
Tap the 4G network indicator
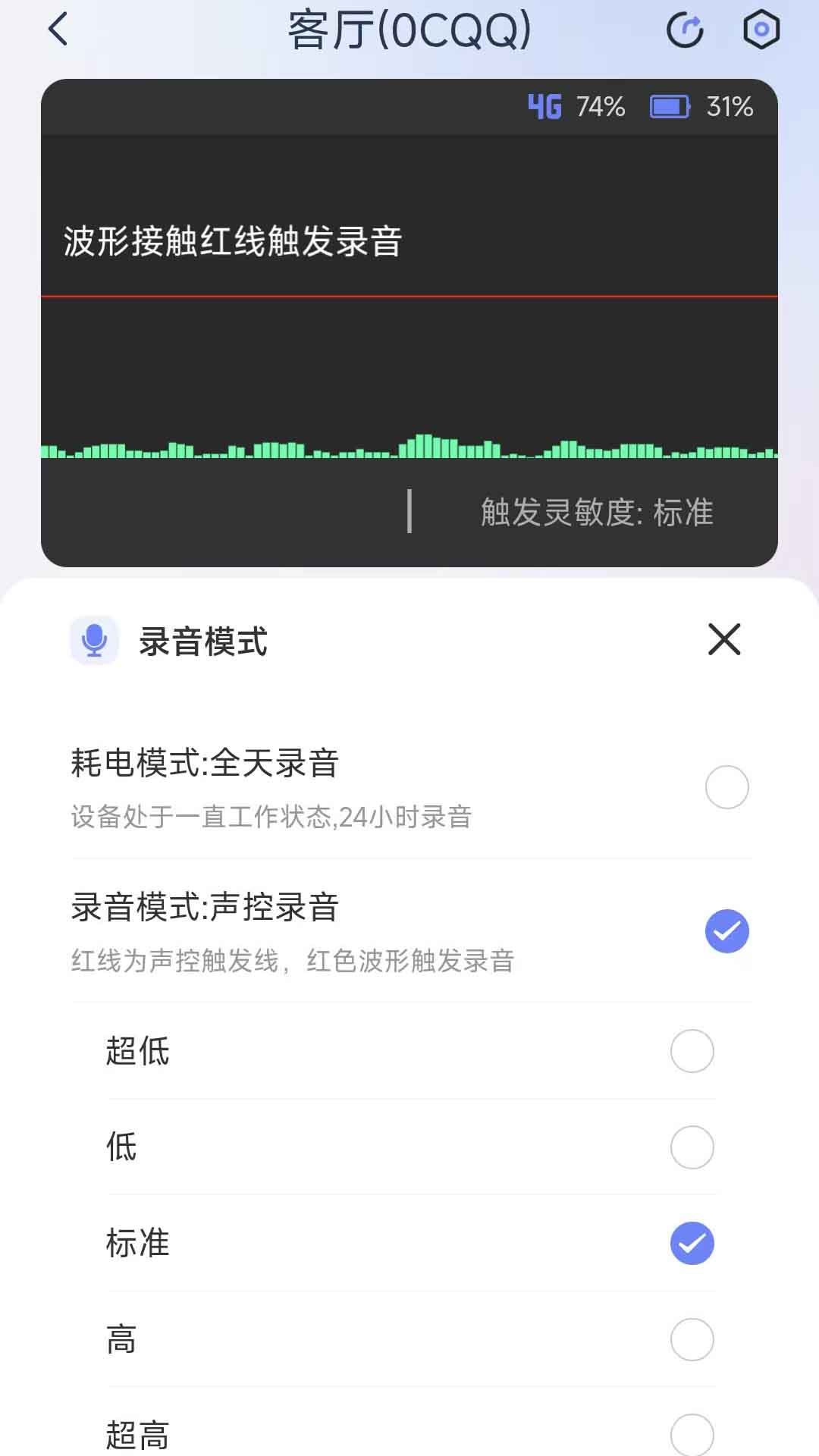544,107
